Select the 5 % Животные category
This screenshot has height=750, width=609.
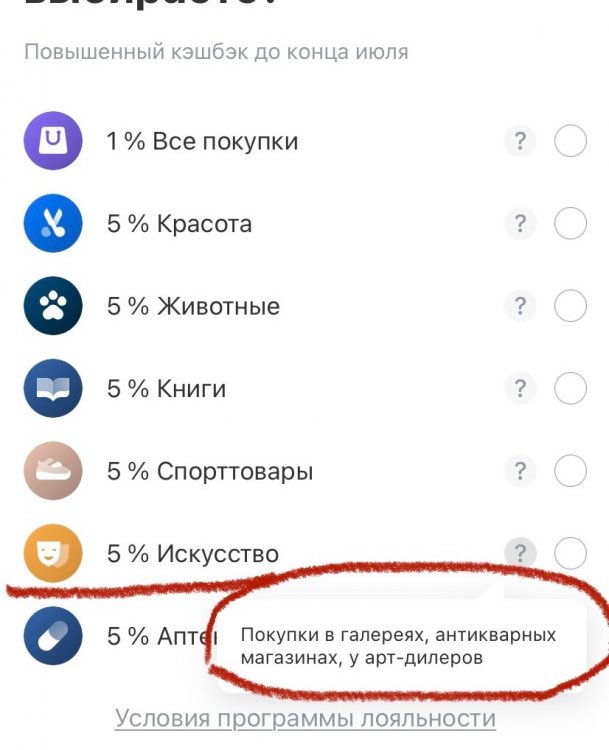point(570,306)
